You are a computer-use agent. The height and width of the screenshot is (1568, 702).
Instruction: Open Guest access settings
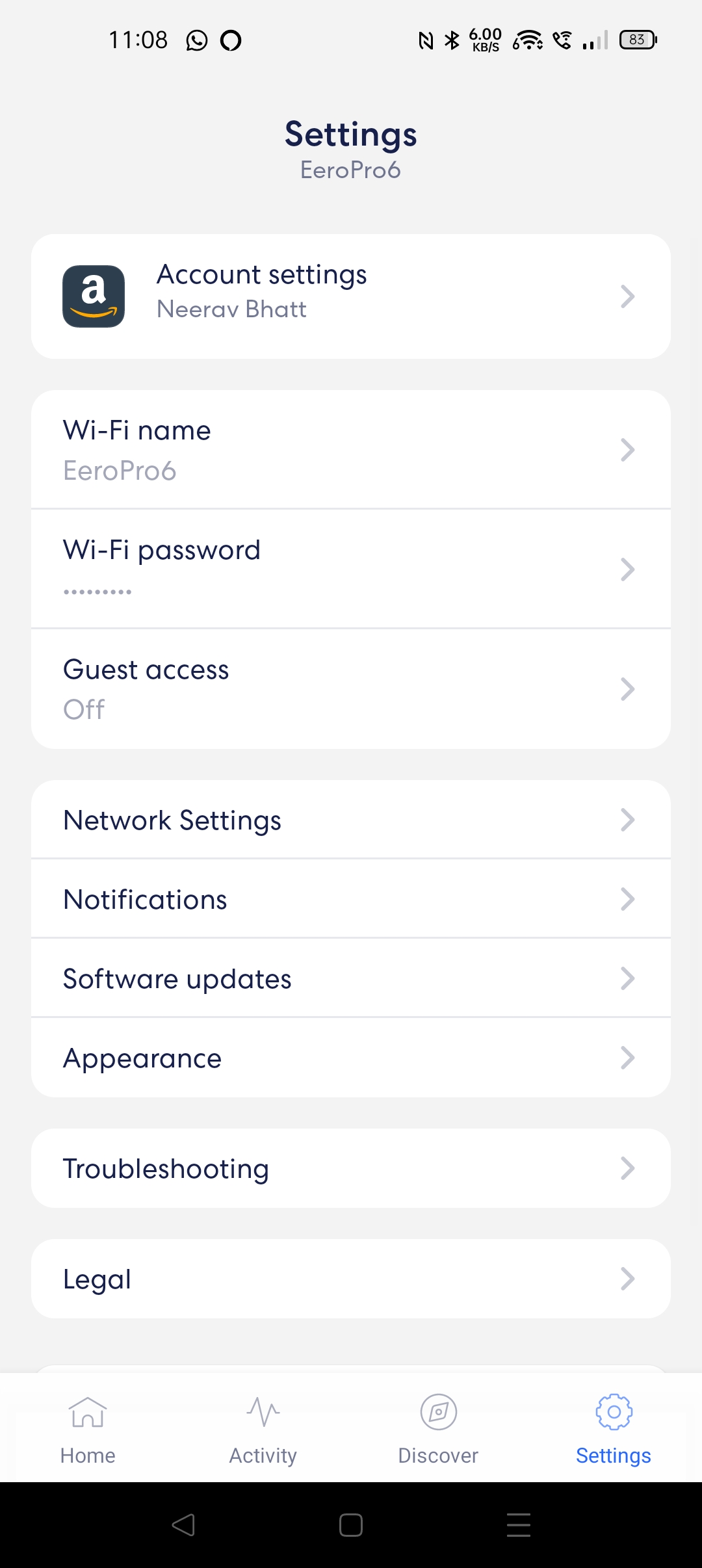351,689
